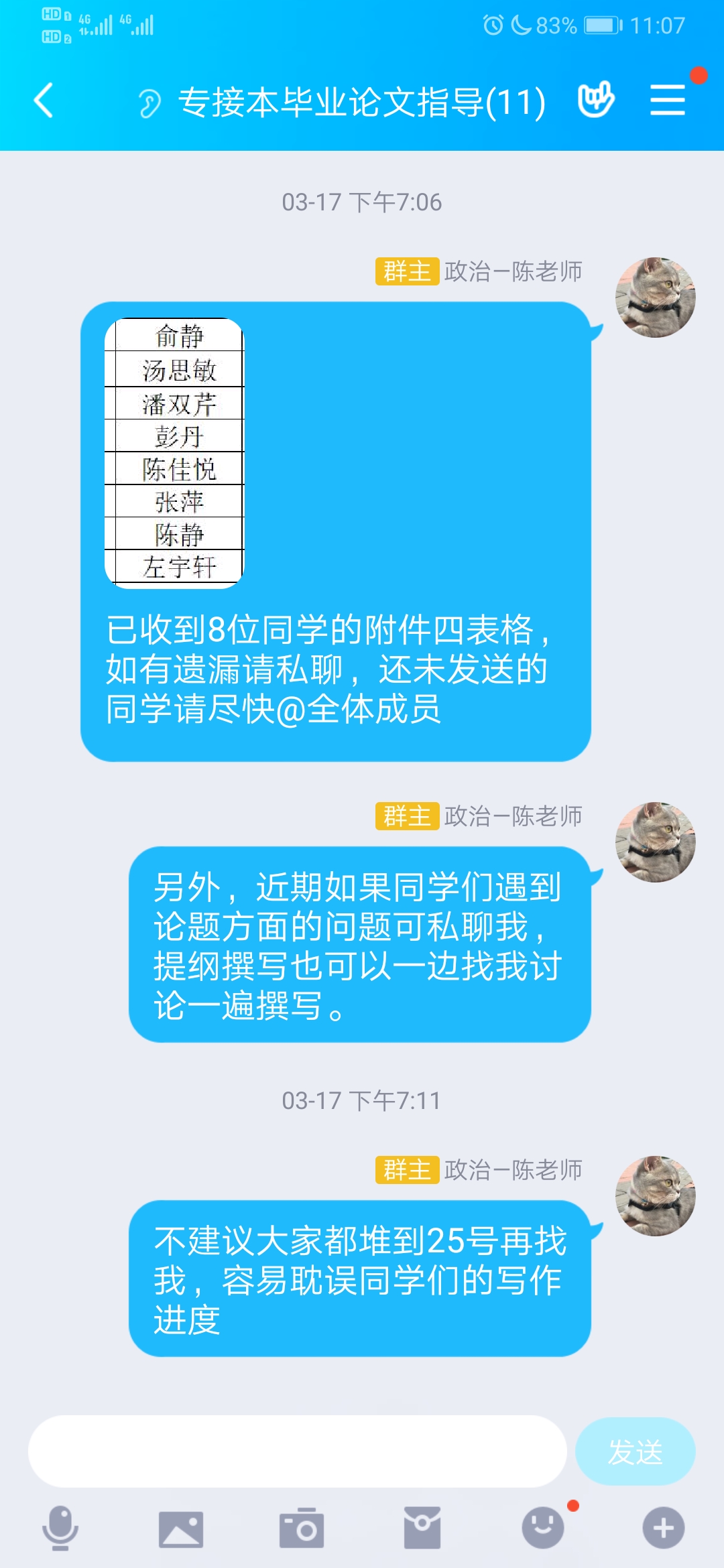This screenshot has width=724, height=1568.
Task: Tap the 发送 send button
Action: 635,1451
